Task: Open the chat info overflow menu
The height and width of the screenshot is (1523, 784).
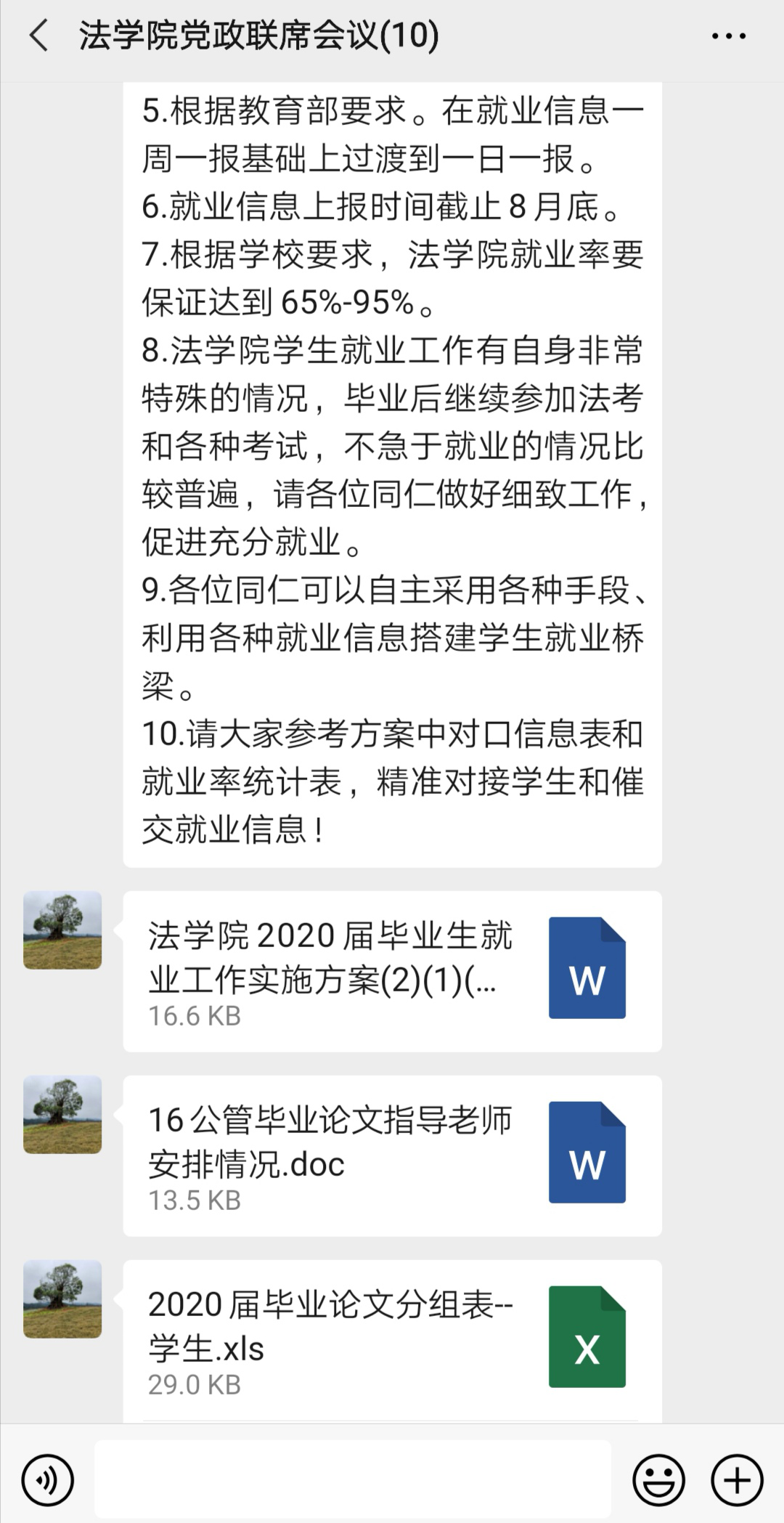Action: point(728,36)
